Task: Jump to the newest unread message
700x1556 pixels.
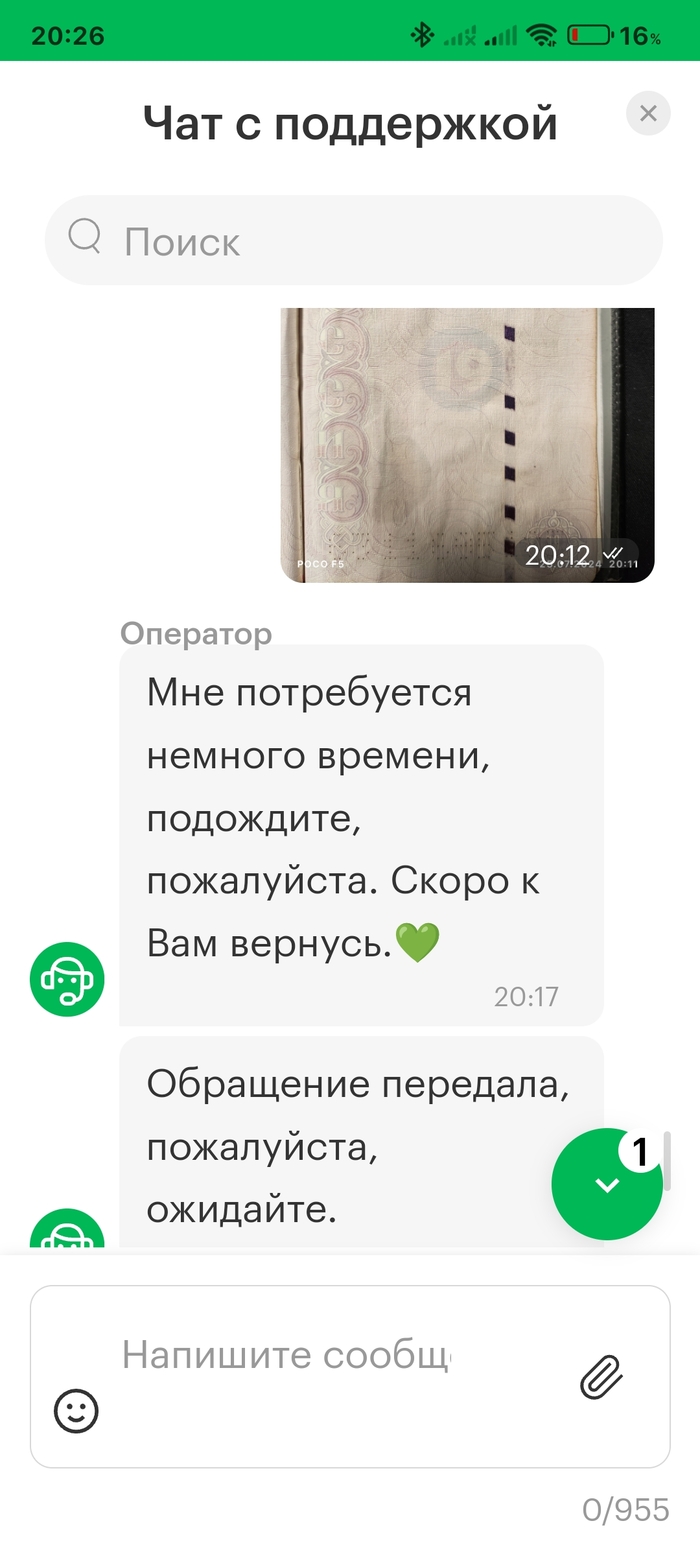Action: (607, 1185)
